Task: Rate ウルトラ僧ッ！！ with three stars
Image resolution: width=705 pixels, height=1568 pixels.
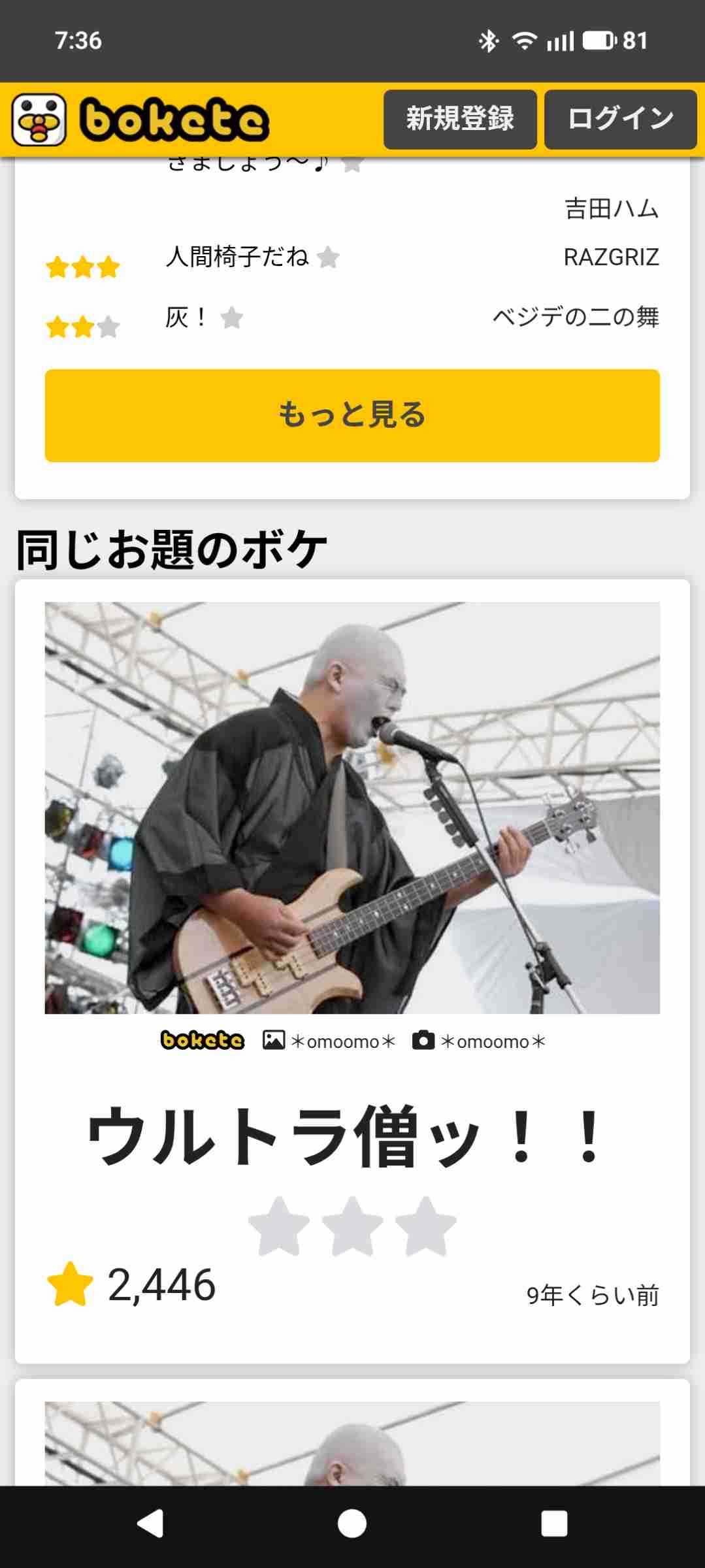Action: pyautogui.click(x=426, y=1227)
